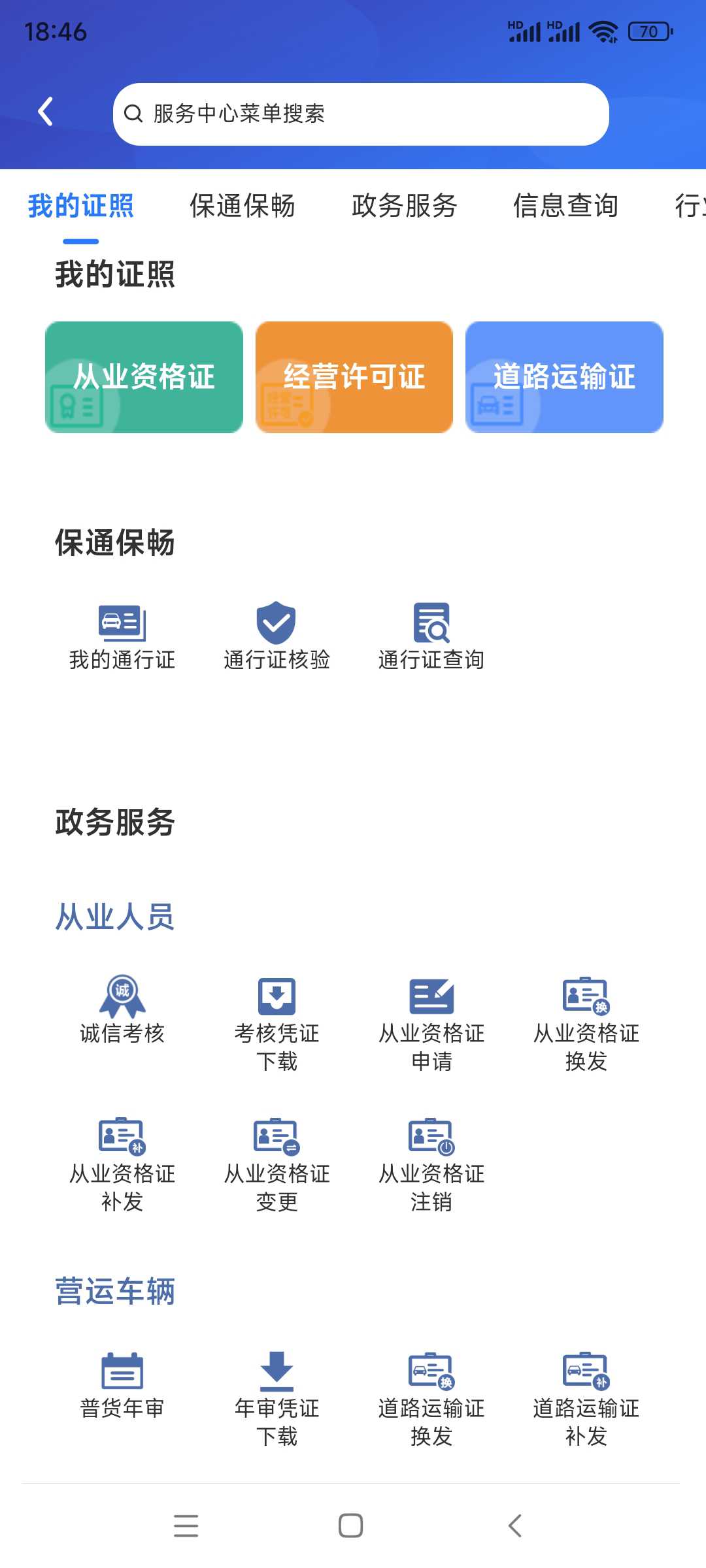Viewport: 706px width, 1568px height.
Task: Select the 信息查询 tab
Action: click(x=566, y=206)
